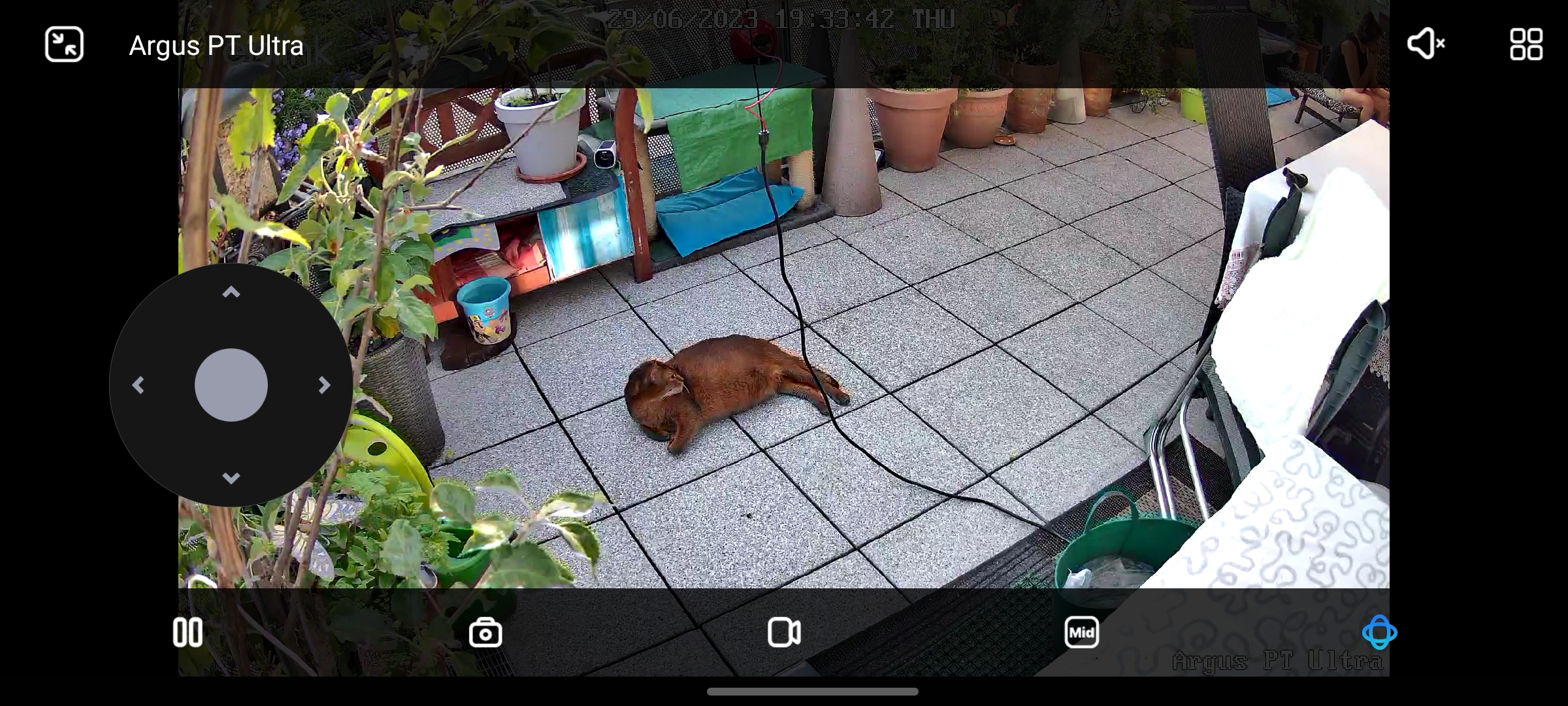This screenshot has width=1568, height=706.
Task: Unmute the camera audio
Action: (1426, 44)
